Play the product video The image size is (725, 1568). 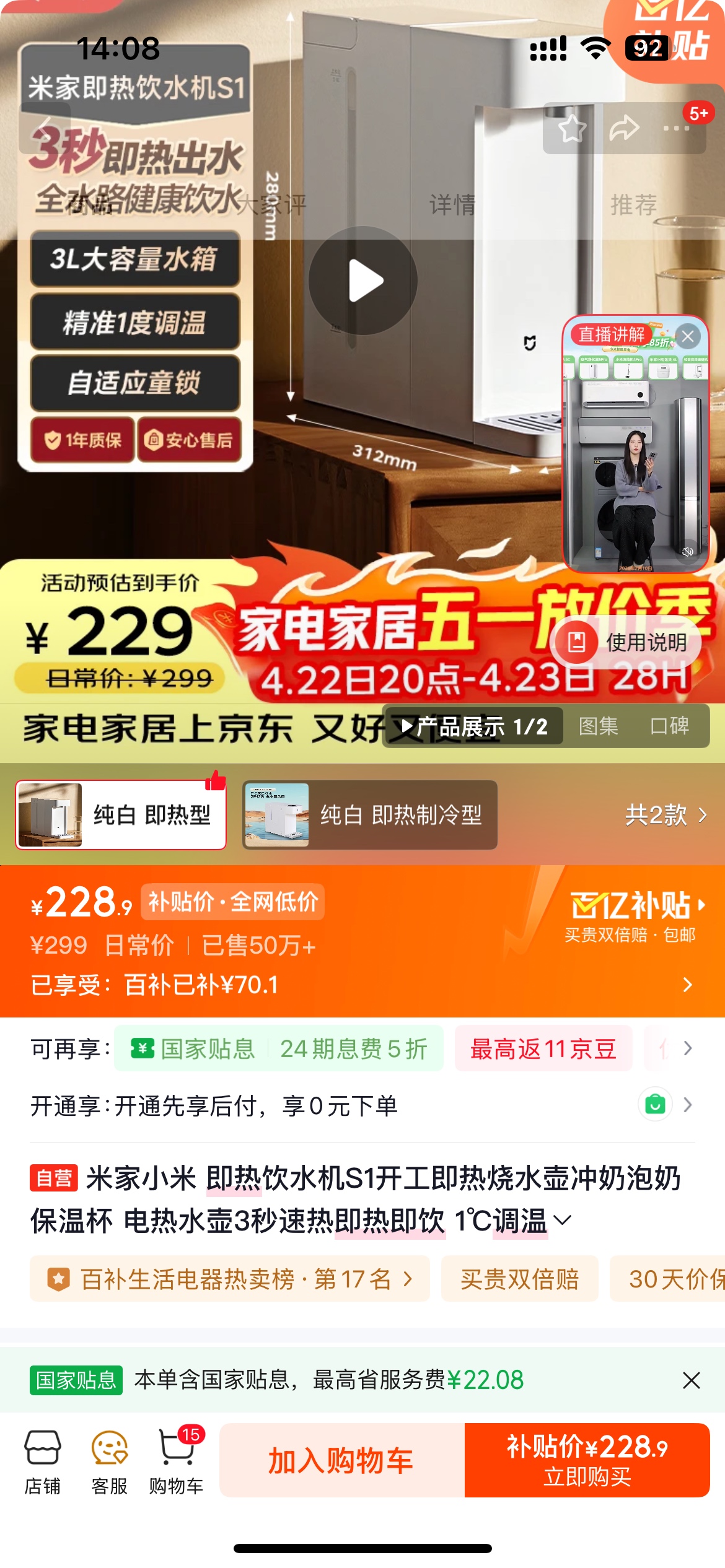pos(363,281)
